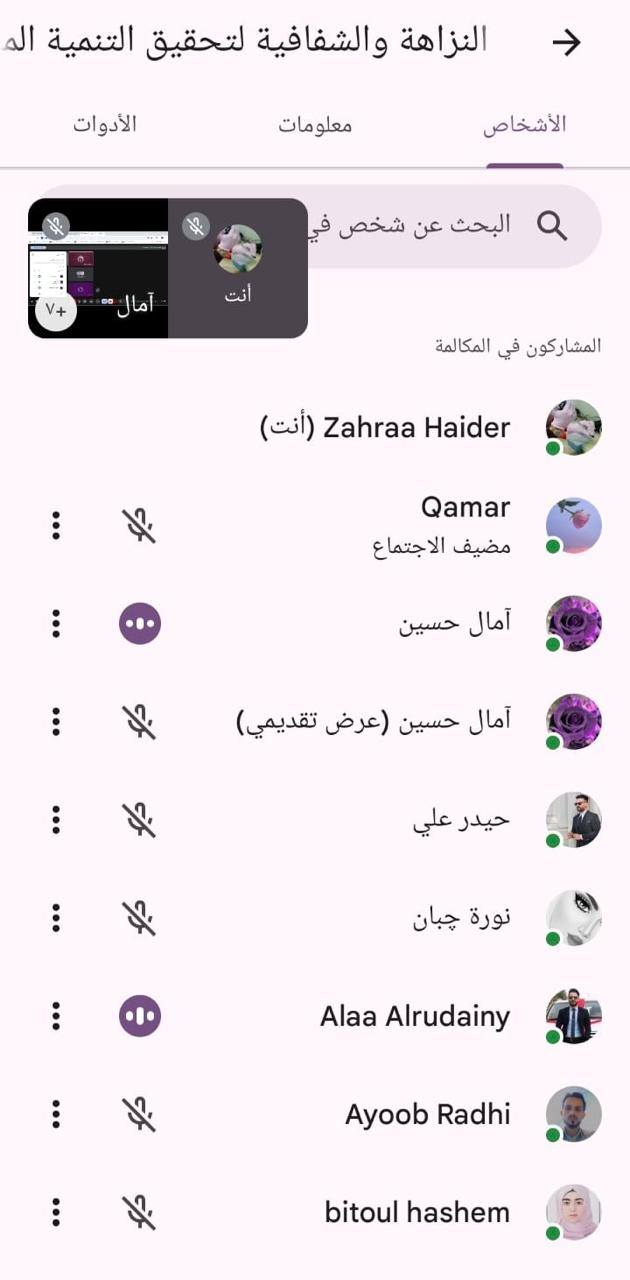This screenshot has height=1280, width=630.
Task: Tap the speaking indicator for Alaa Alrudainy
Action: pyautogui.click(x=140, y=1016)
